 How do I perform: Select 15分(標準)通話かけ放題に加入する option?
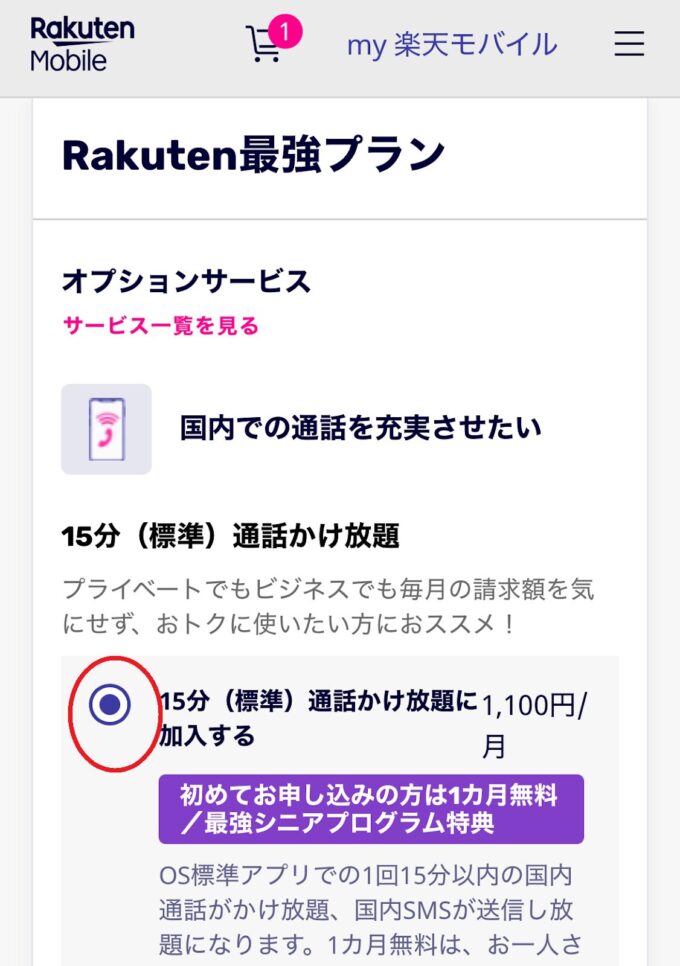[110, 706]
